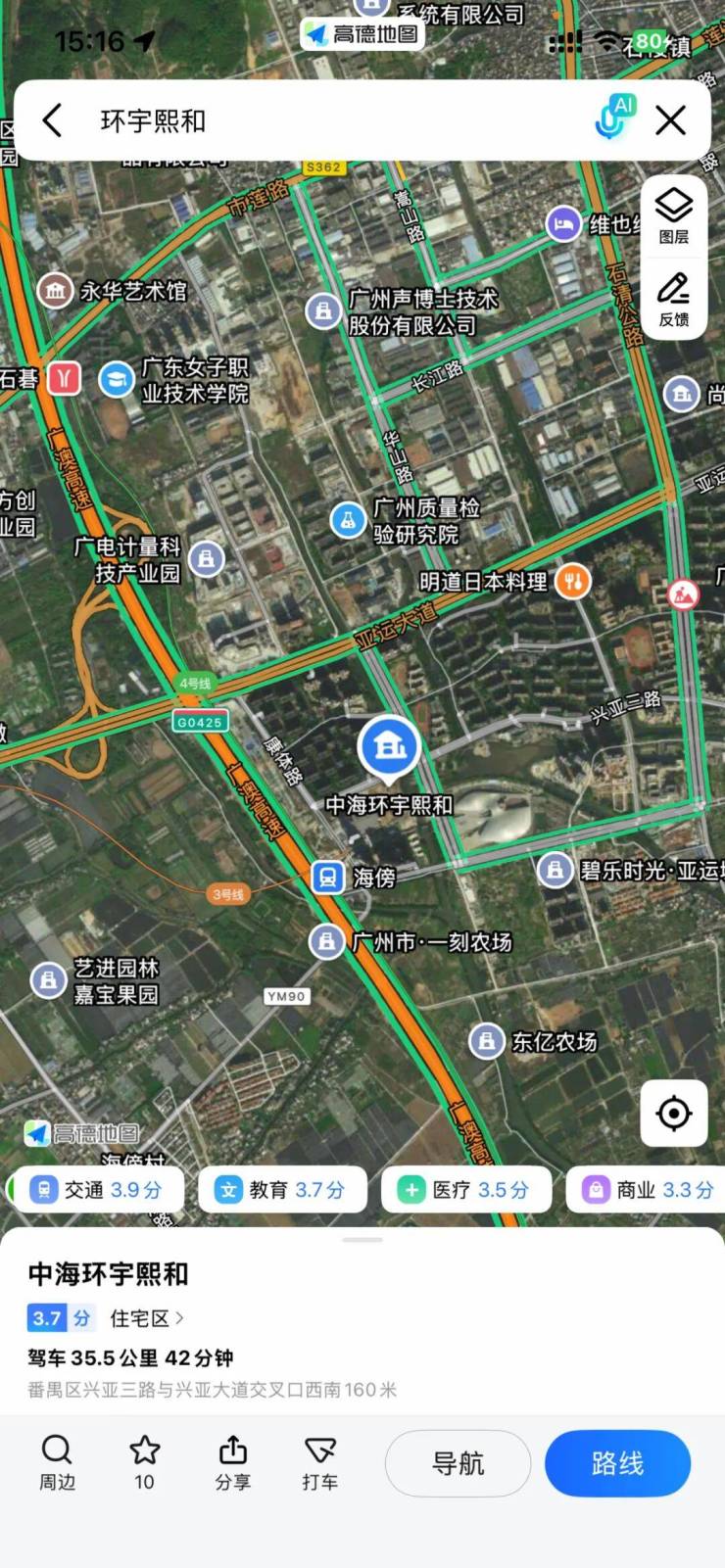Favorite this place with the star icon

tap(144, 1462)
